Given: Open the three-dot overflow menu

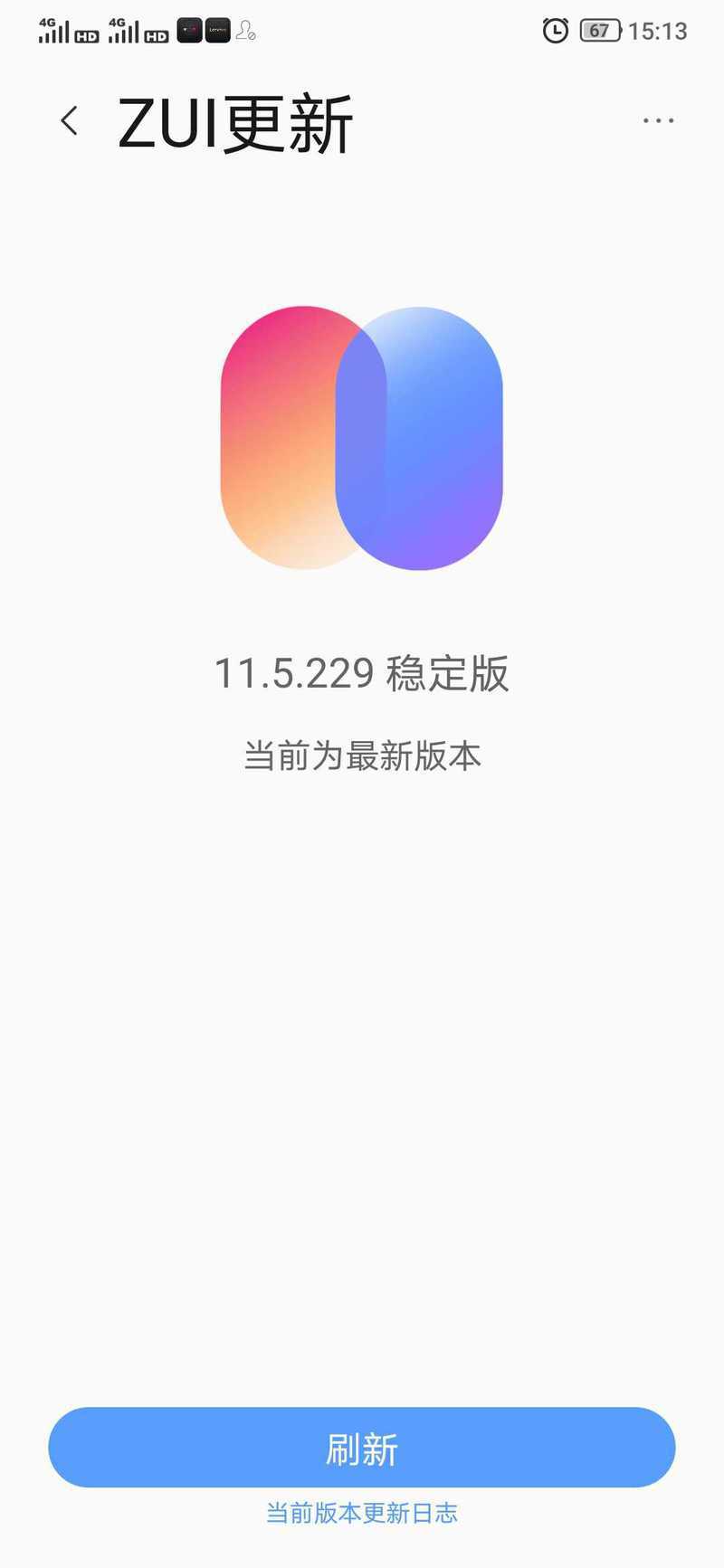Looking at the screenshot, I should 658,120.
